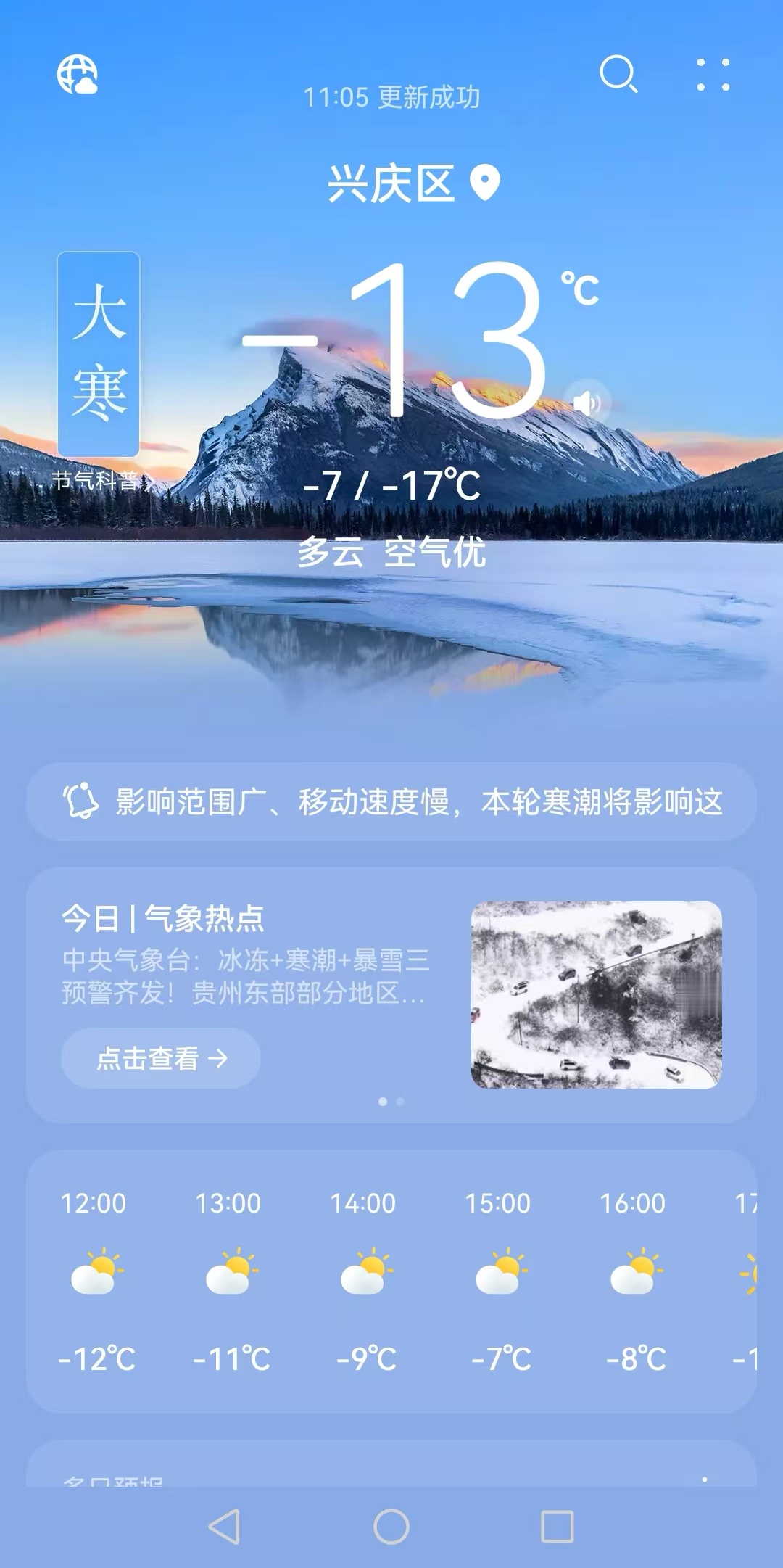The height and width of the screenshot is (1568, 783).
Task: Tap the 兴庆区 location name
Action: tap(391, 183)
